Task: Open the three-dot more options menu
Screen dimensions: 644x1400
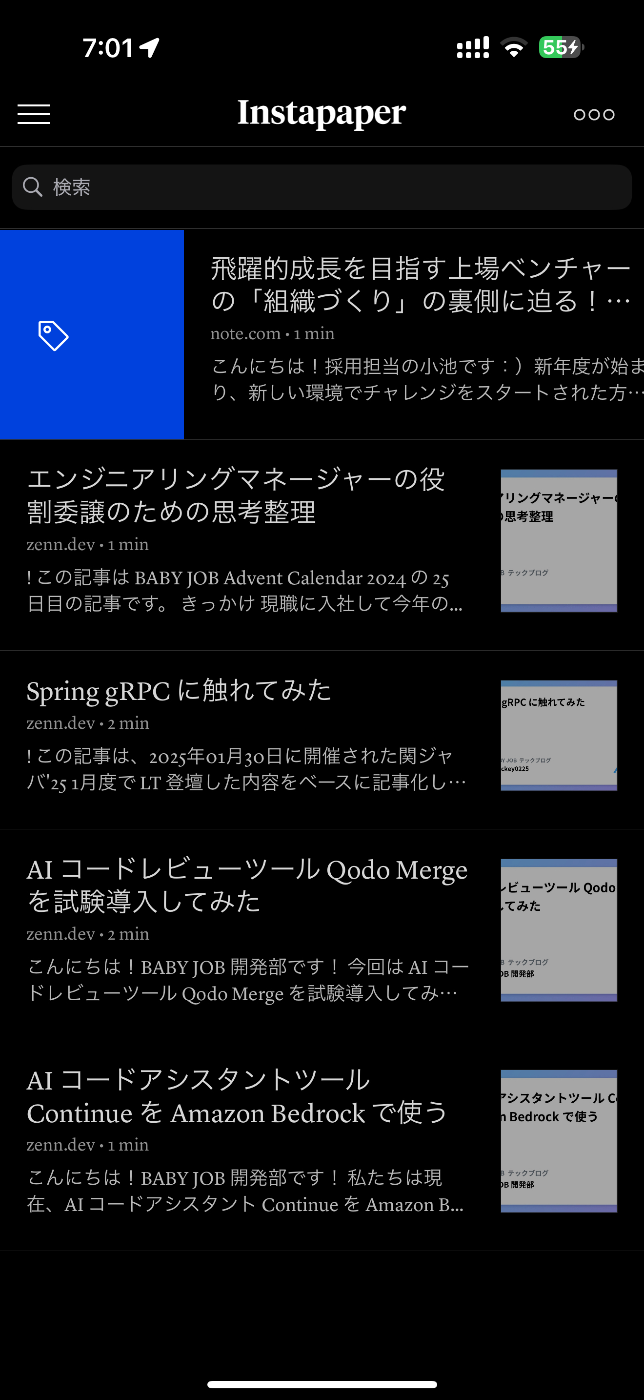Action: [593, 114]
